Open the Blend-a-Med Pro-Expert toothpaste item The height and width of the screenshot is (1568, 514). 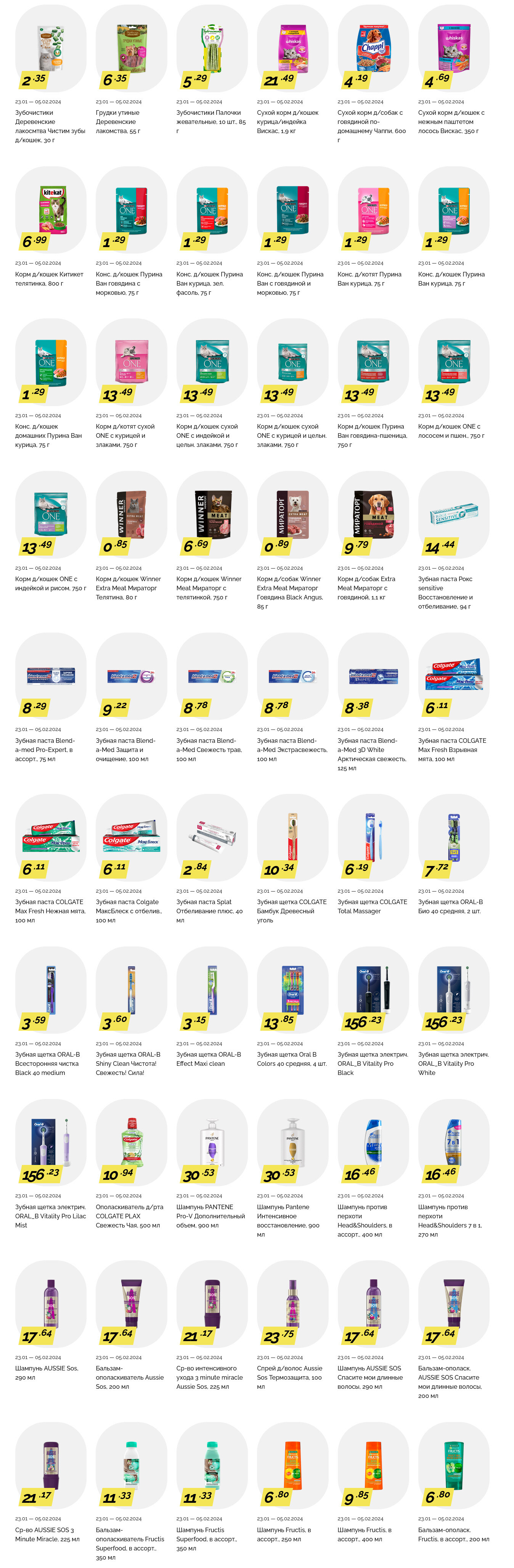pos(51,676)
